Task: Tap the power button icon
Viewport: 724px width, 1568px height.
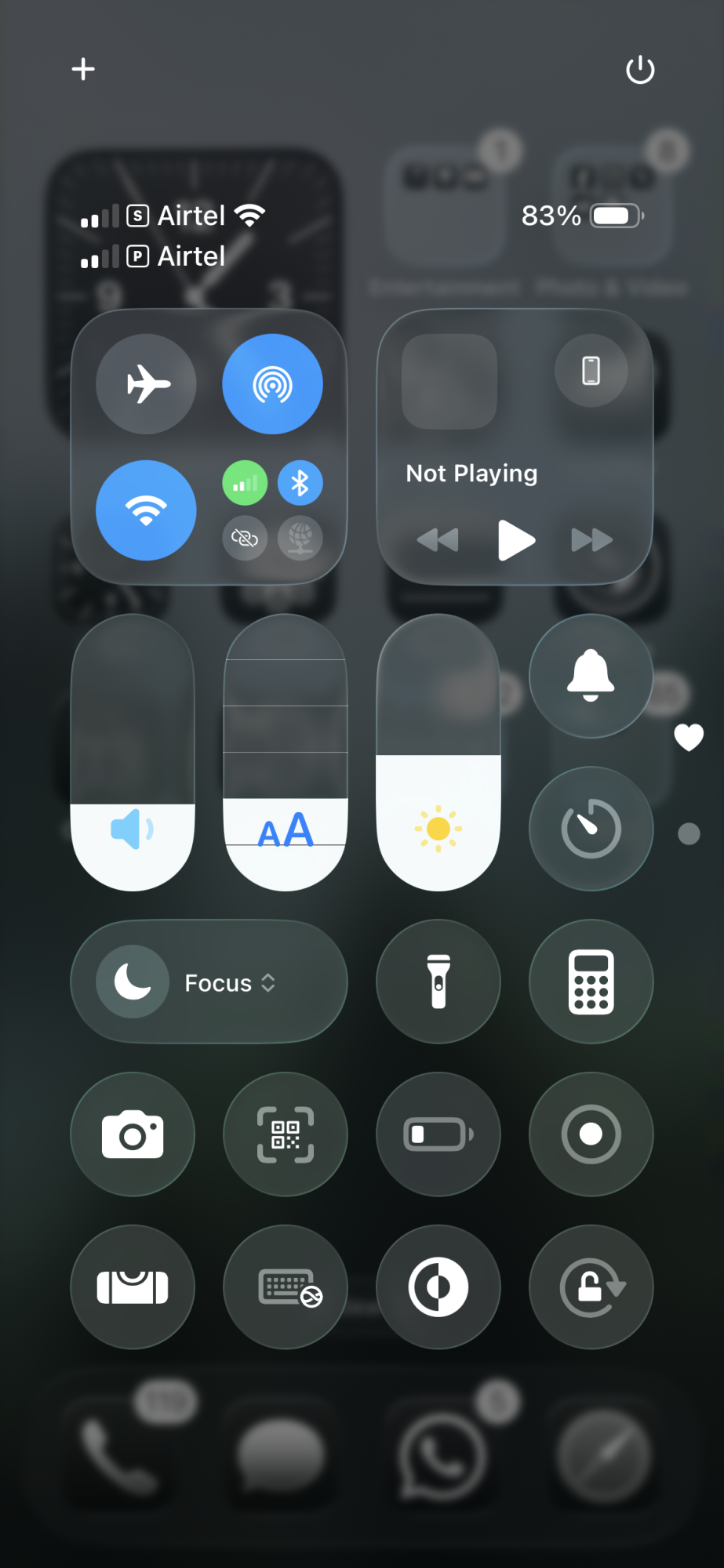Action: coord(640,70)
